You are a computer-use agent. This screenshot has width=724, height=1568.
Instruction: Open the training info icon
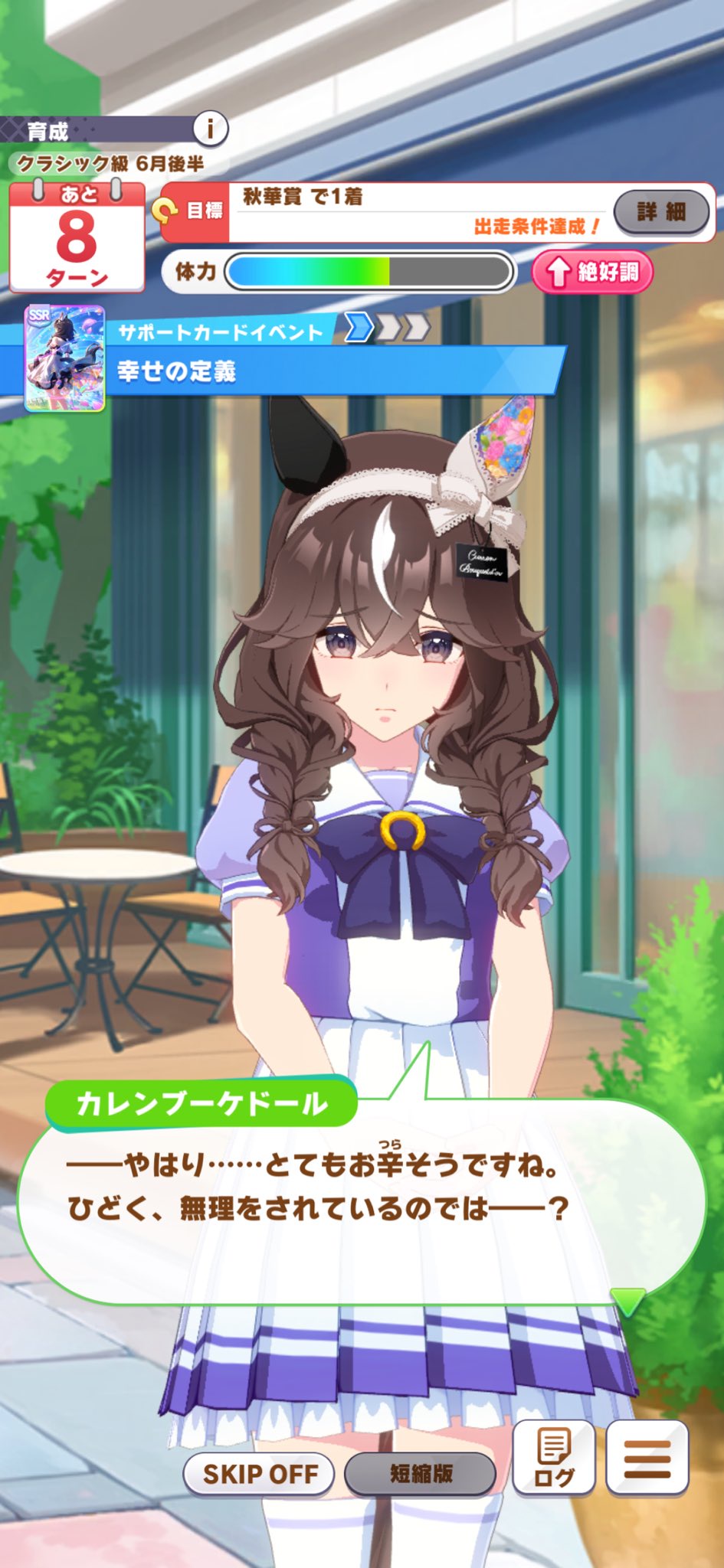coord(210,129)
